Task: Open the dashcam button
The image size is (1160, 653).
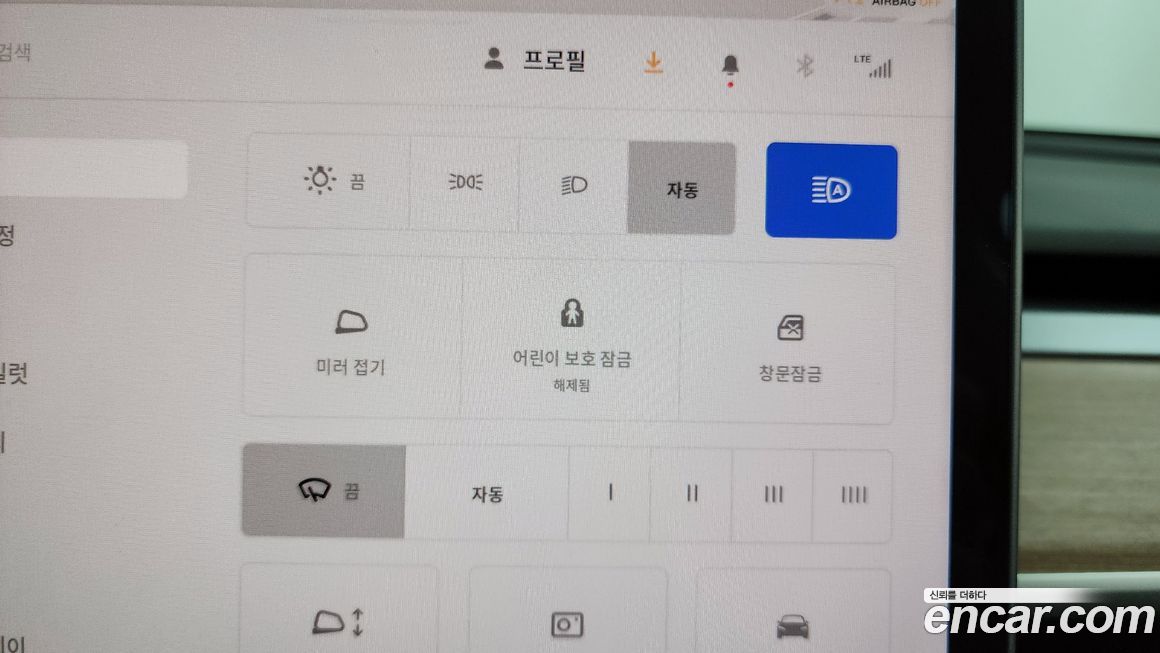Action: pyautogui.click(x=567, y=623)
